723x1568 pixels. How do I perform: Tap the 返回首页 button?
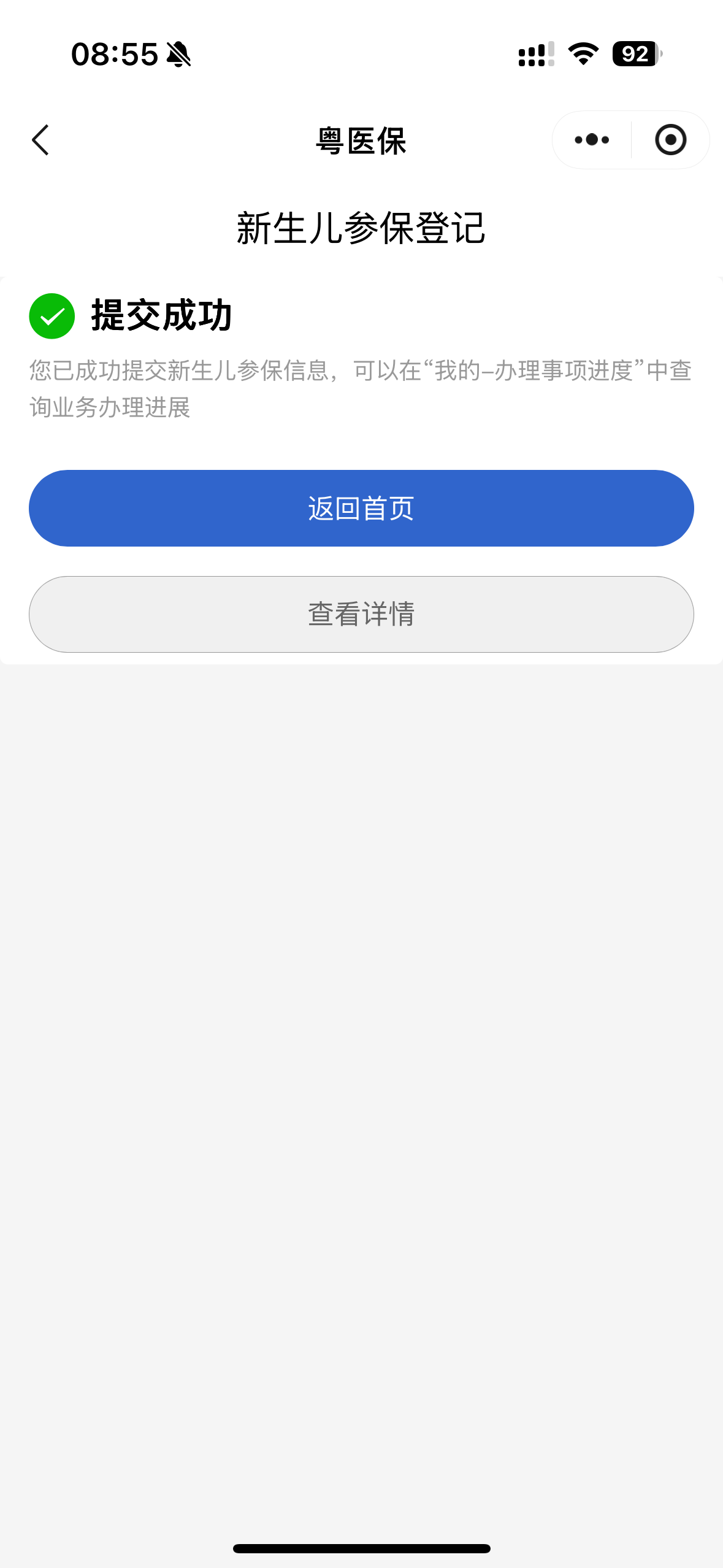tap(361, 508)
